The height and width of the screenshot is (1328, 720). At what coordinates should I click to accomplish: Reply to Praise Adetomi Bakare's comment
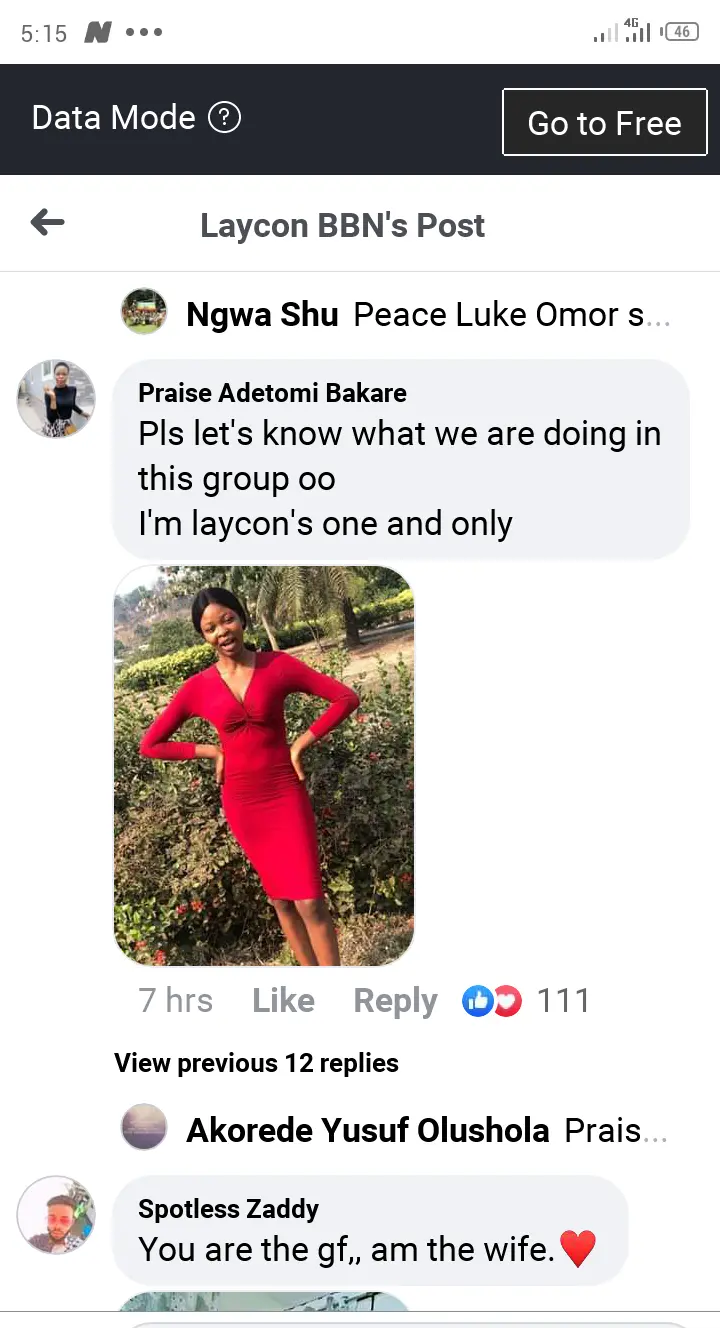coord(395,1001)
